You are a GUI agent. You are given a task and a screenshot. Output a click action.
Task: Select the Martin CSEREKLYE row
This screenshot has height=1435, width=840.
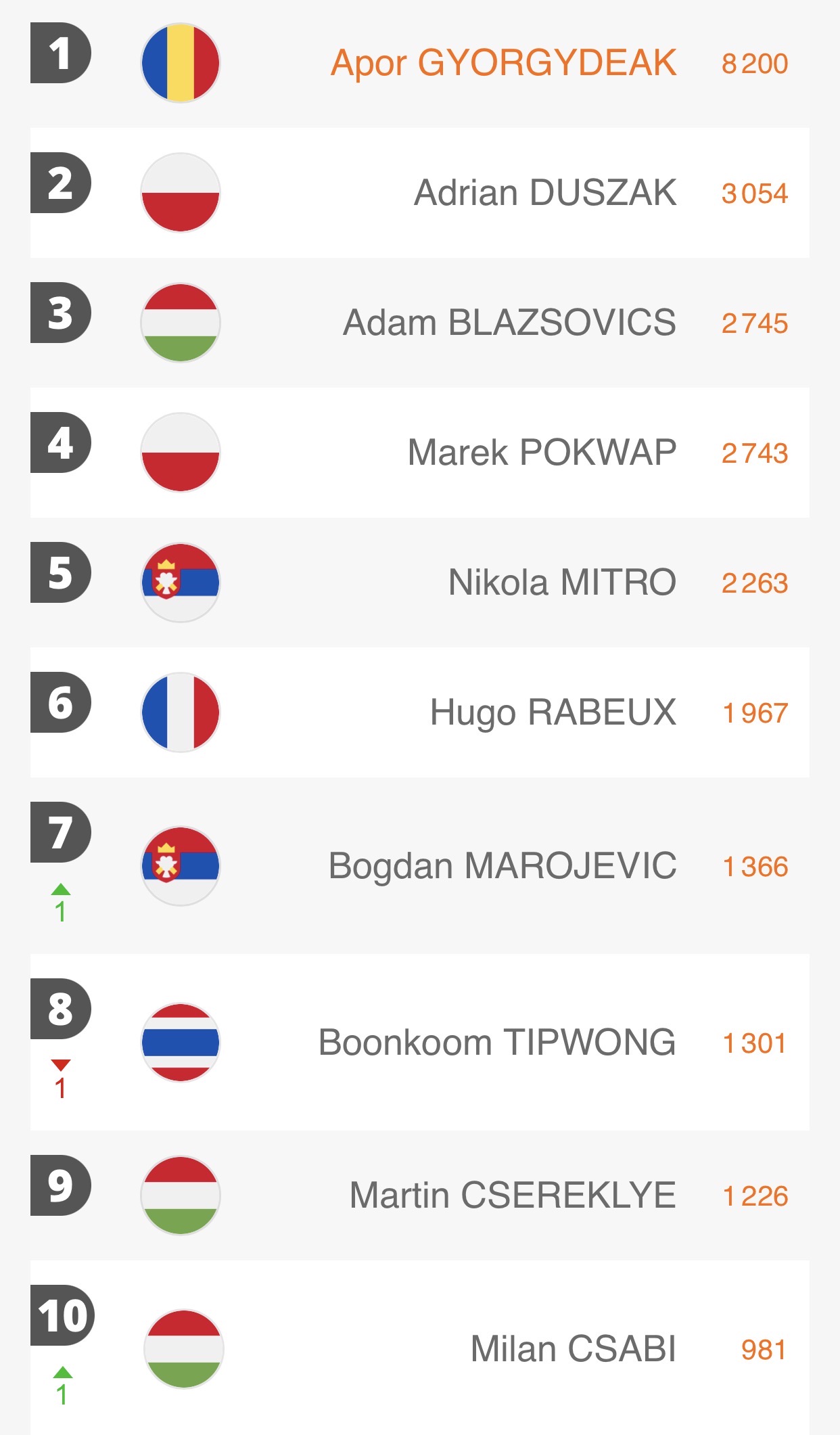pyautogui.click(x=512, y=1195)
